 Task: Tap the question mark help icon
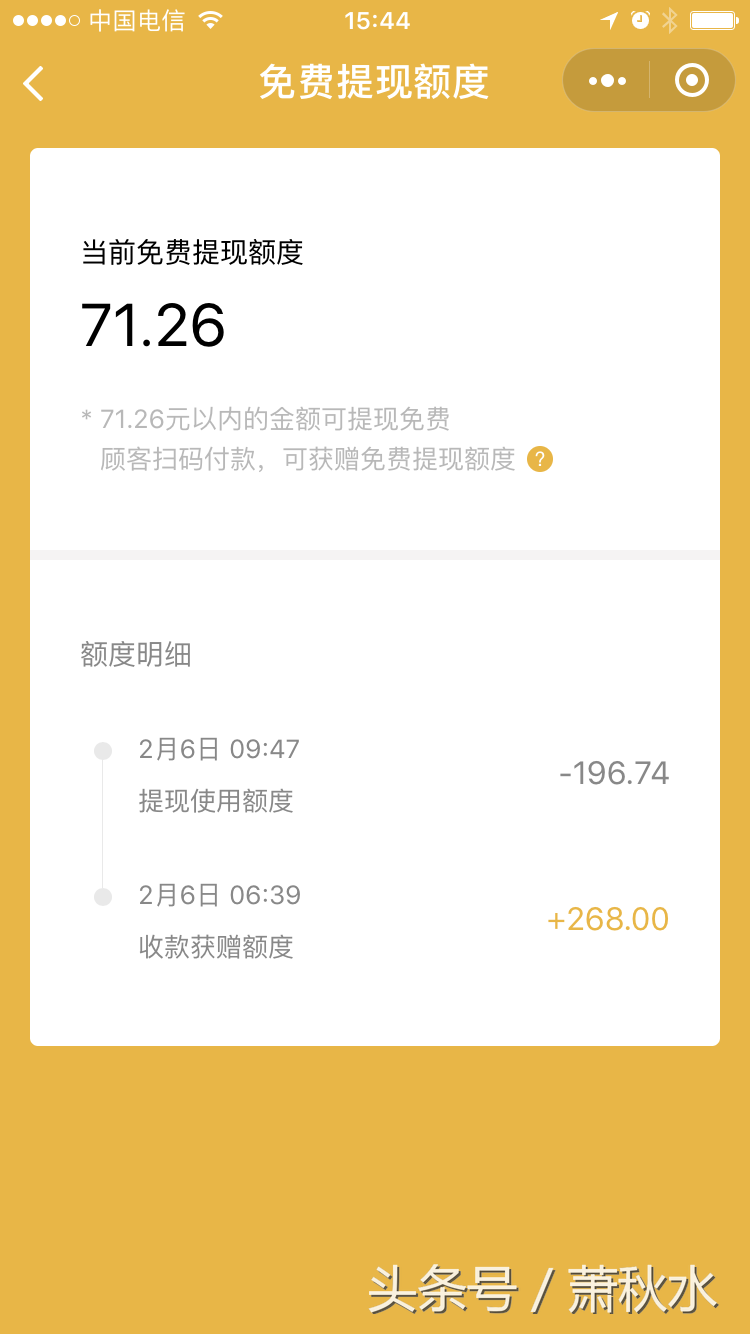pos(540,459)
